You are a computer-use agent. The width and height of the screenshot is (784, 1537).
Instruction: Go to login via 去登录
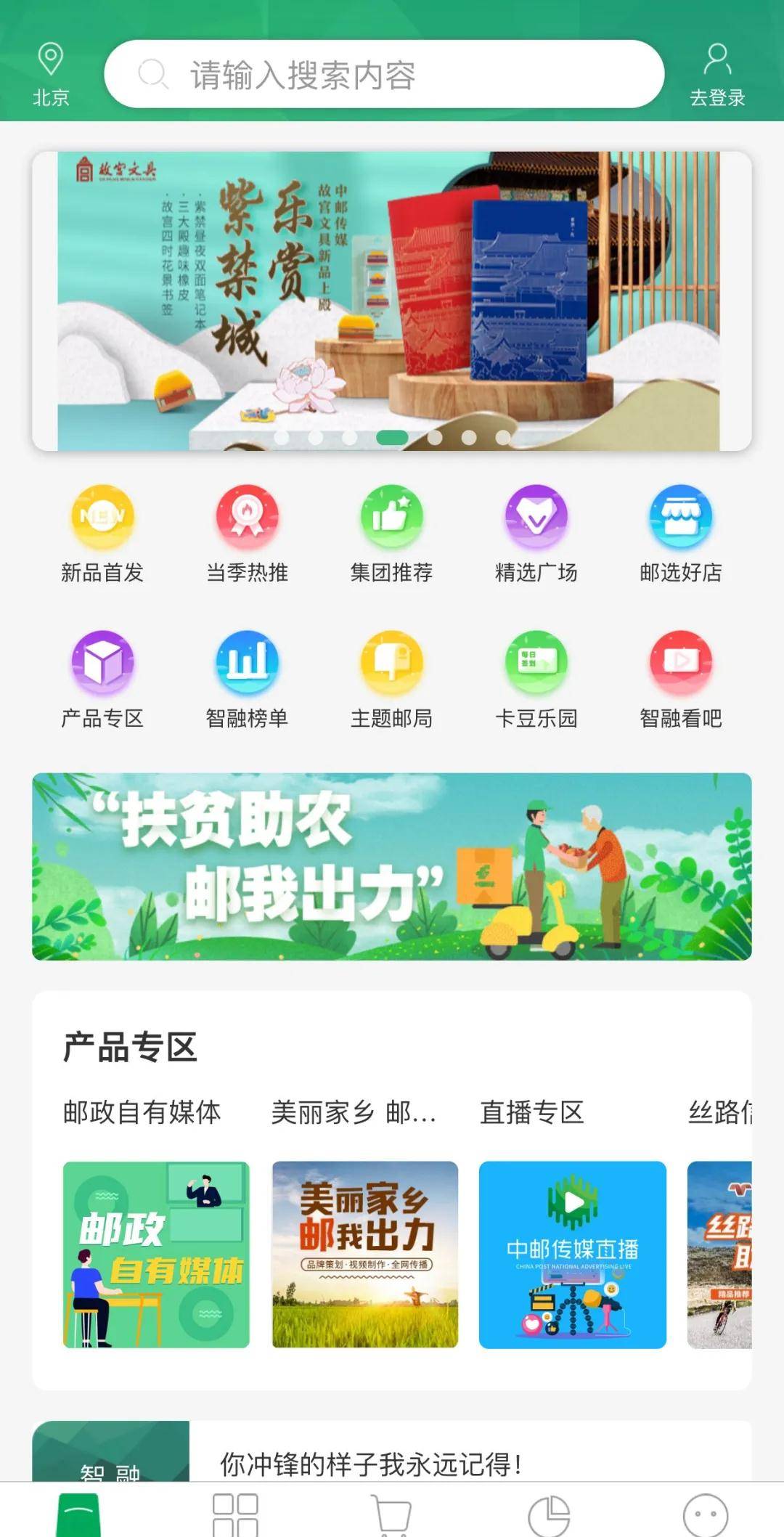click(717, 76)
